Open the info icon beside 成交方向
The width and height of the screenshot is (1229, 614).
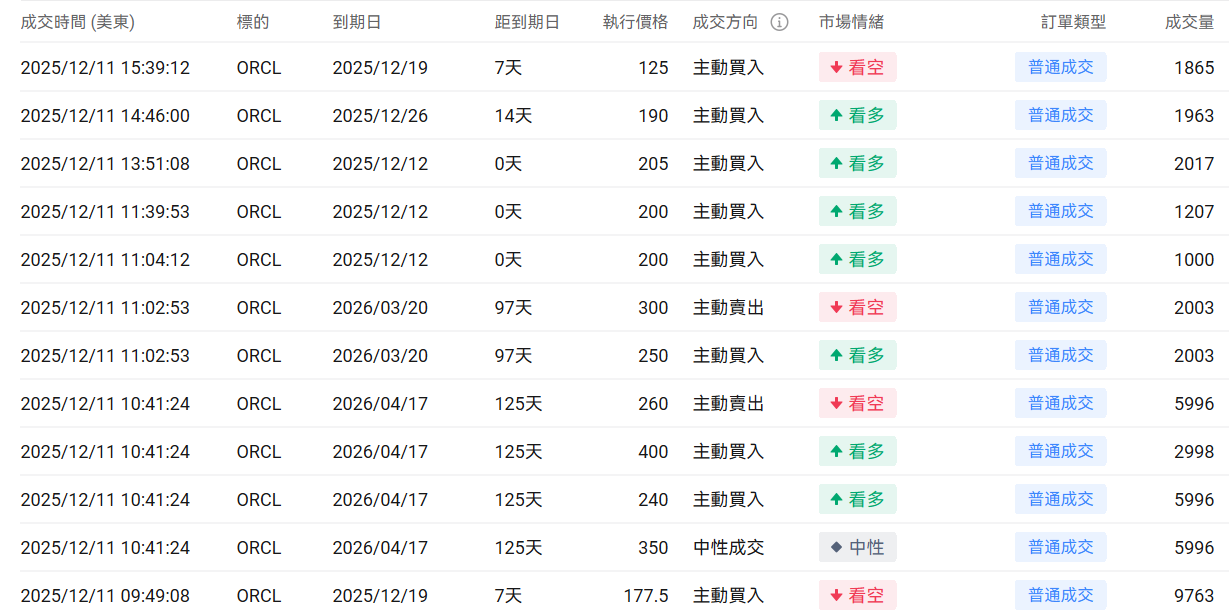[780, 22]
